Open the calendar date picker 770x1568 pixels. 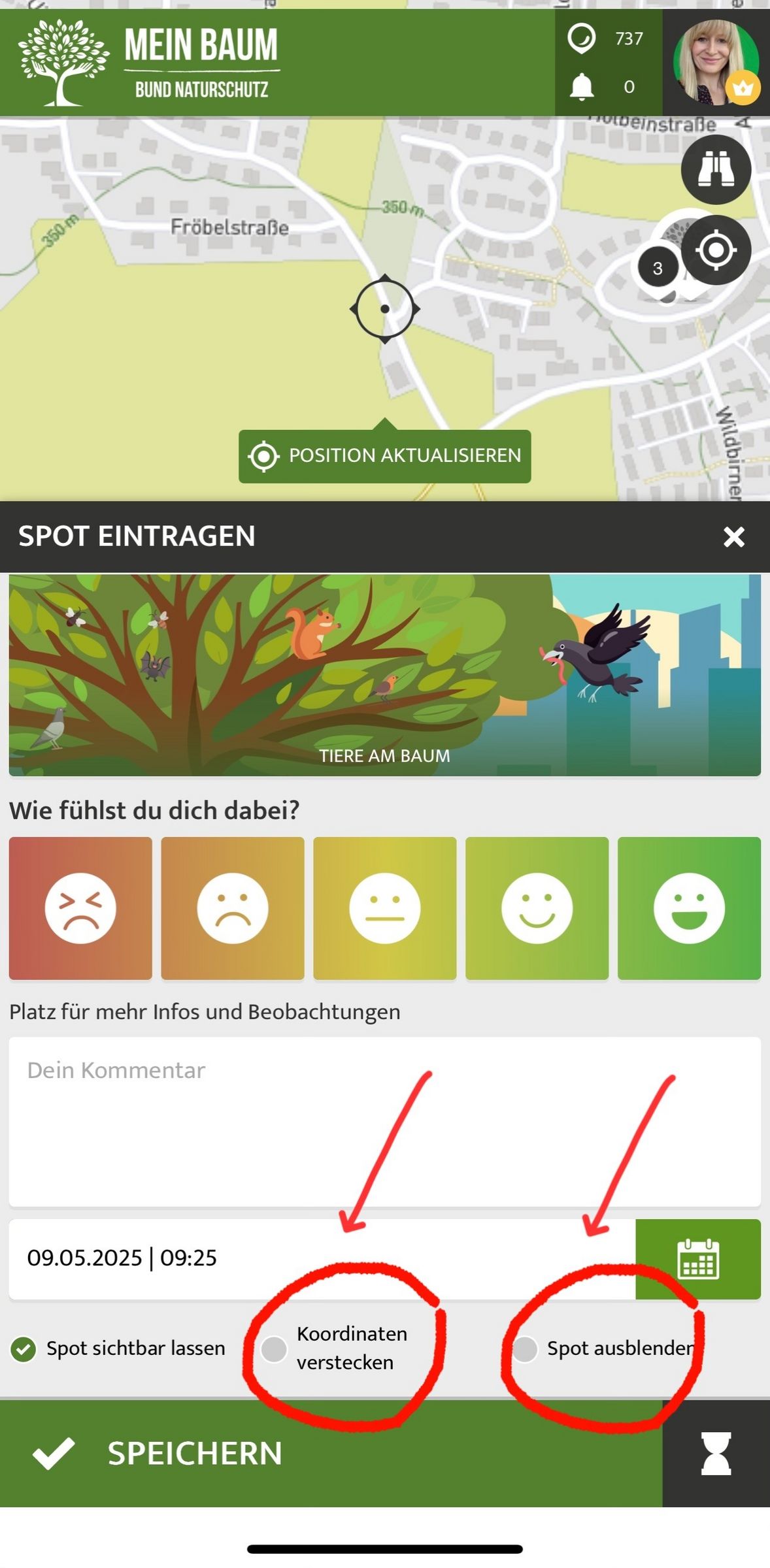(697, 1258)
